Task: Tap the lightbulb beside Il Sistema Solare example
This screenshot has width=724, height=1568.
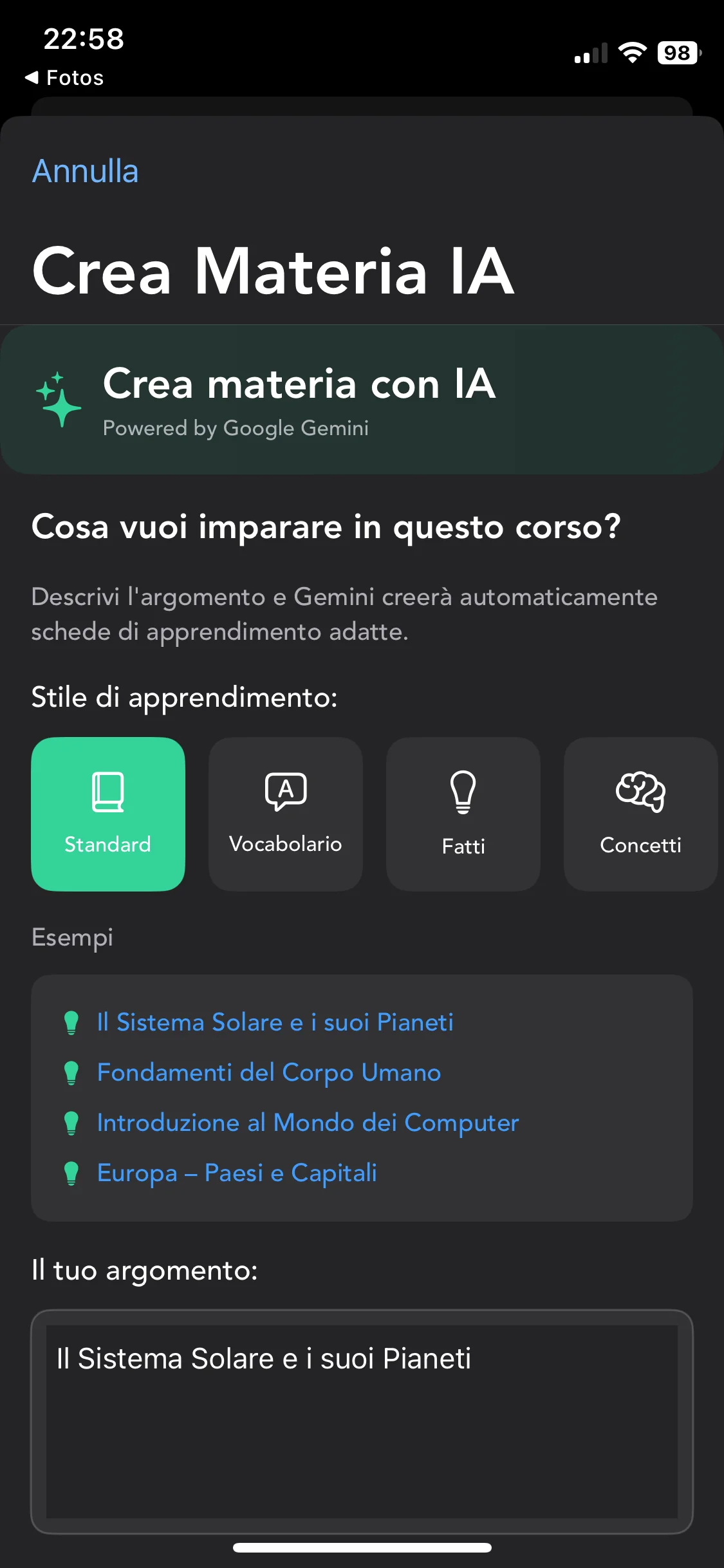Action: click(71, 1022)
